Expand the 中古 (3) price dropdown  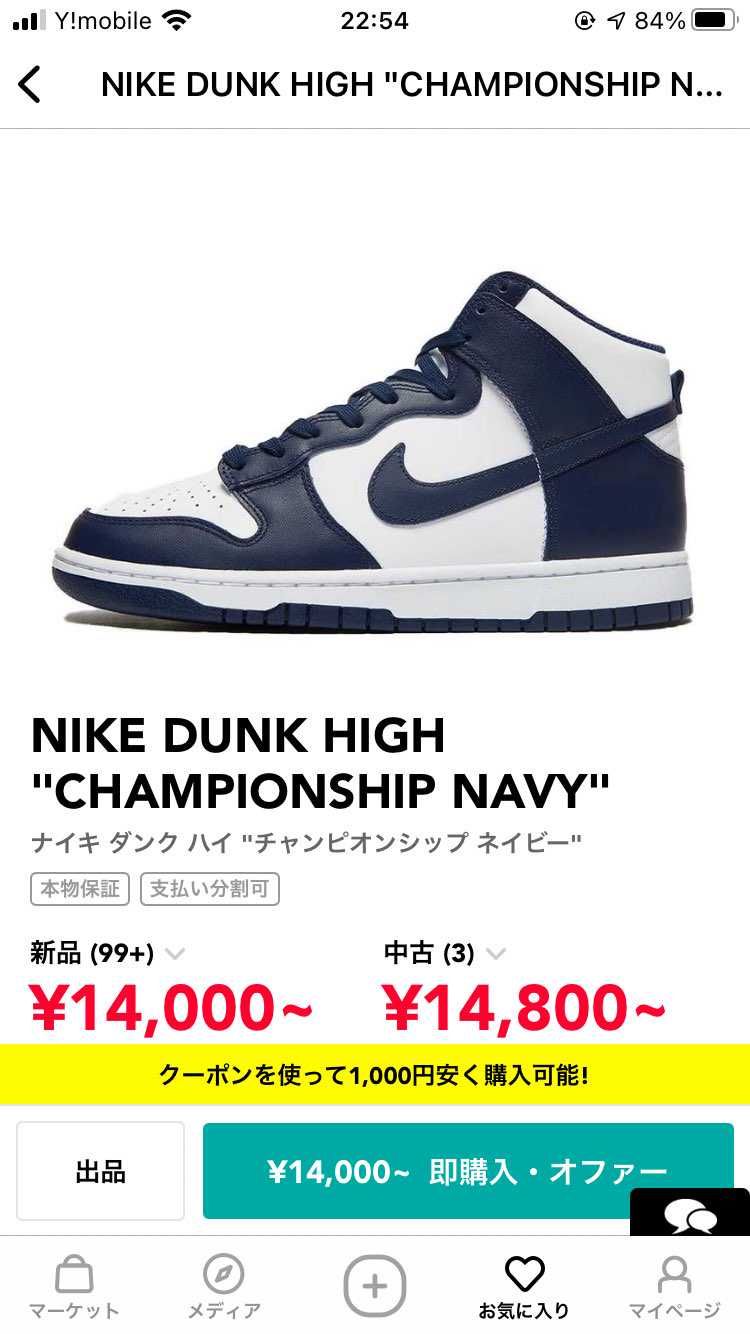495,953
